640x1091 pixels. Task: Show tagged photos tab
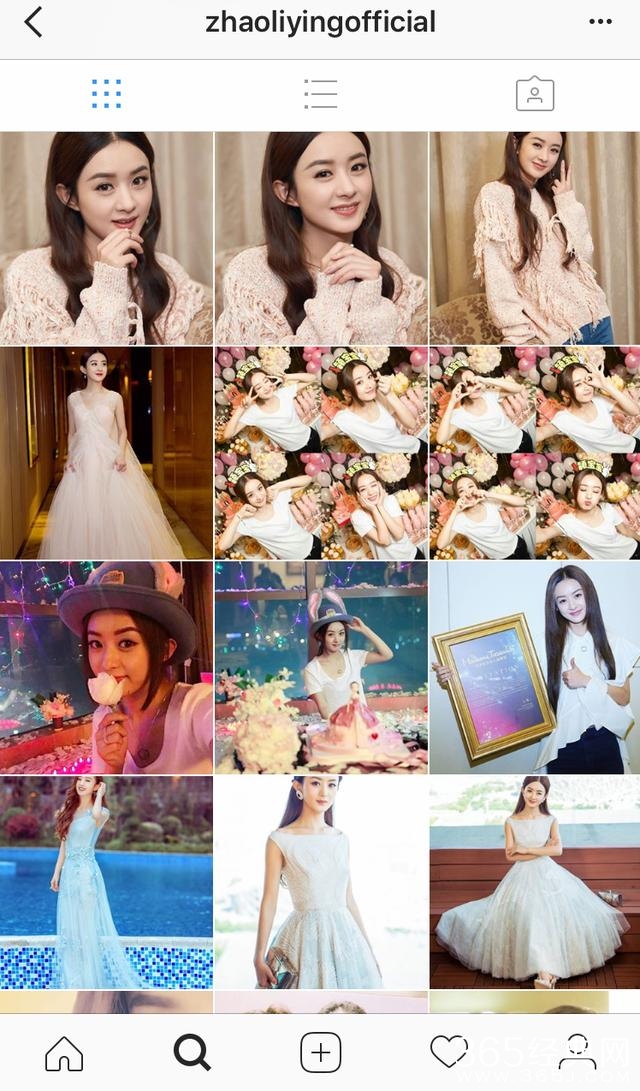[534, 94]
